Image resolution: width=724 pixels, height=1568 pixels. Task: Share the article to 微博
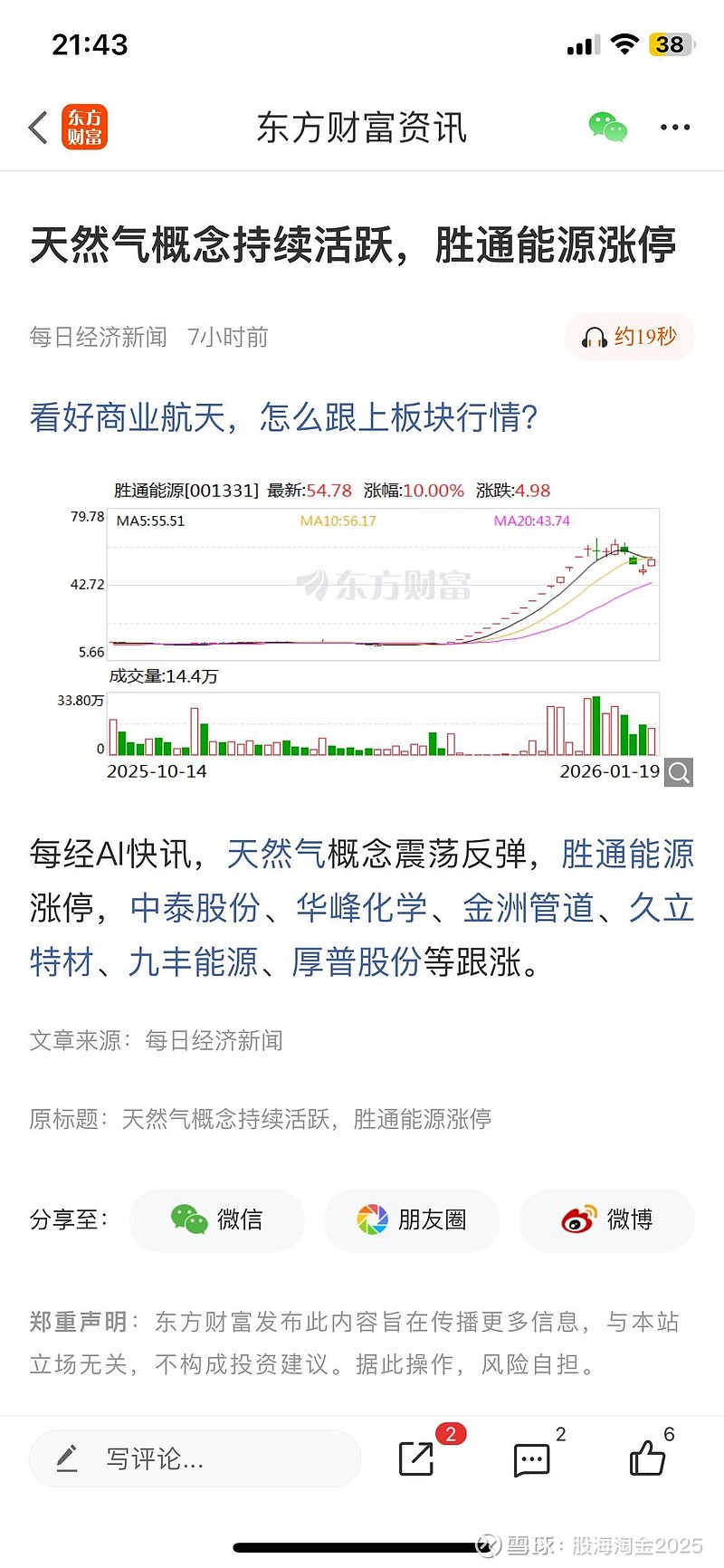click(606, 1220)
